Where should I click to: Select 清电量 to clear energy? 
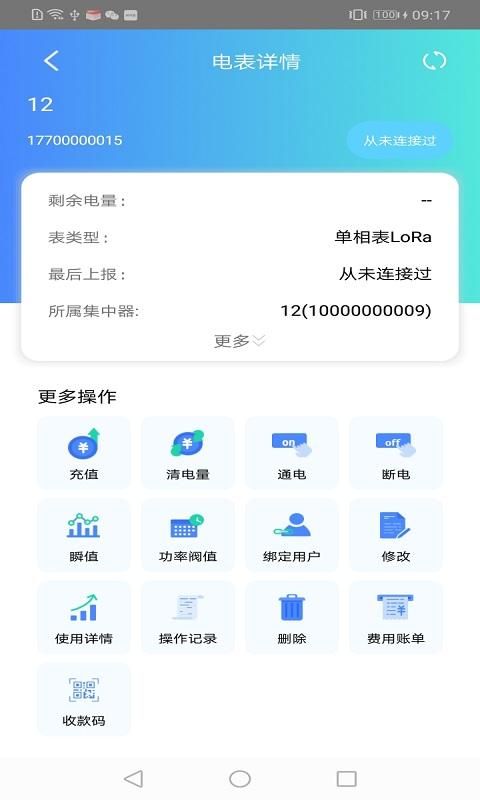(188, 453)
